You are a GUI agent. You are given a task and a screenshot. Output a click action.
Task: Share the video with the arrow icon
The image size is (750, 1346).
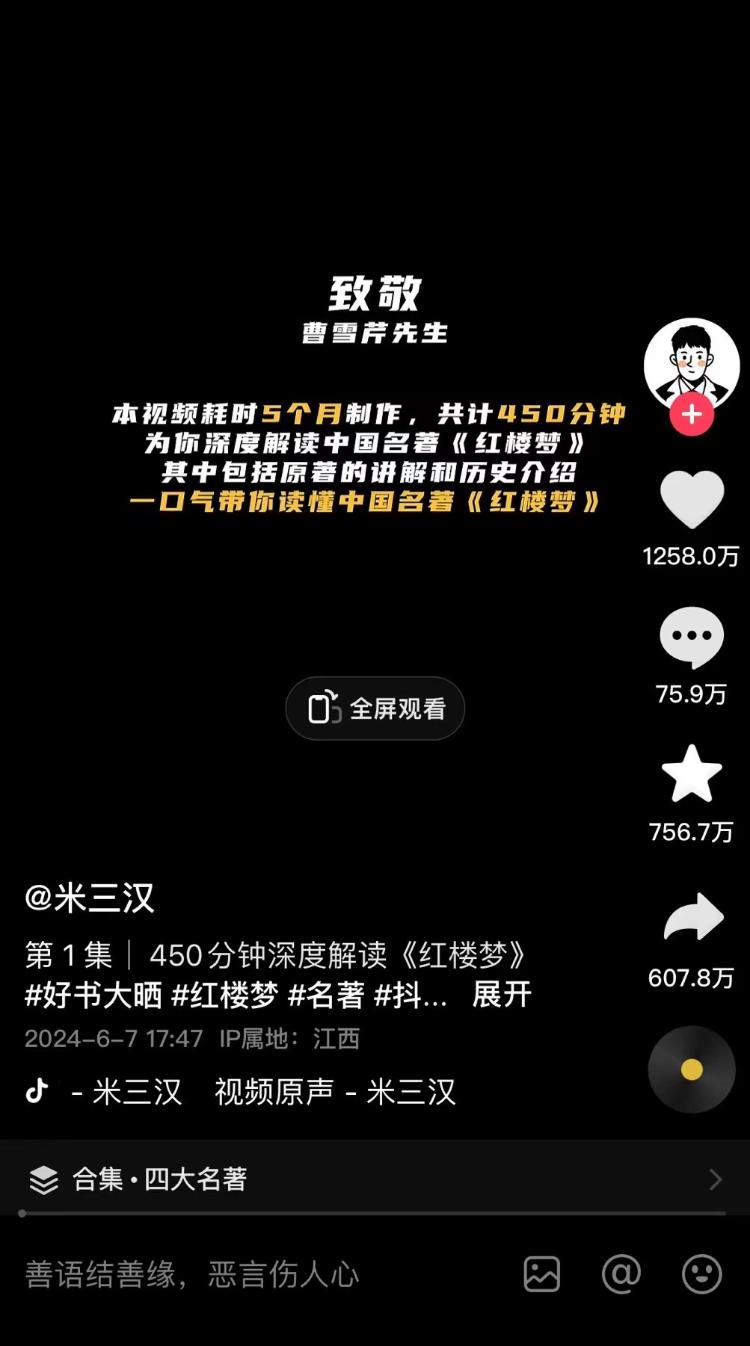tap(692, 918)
